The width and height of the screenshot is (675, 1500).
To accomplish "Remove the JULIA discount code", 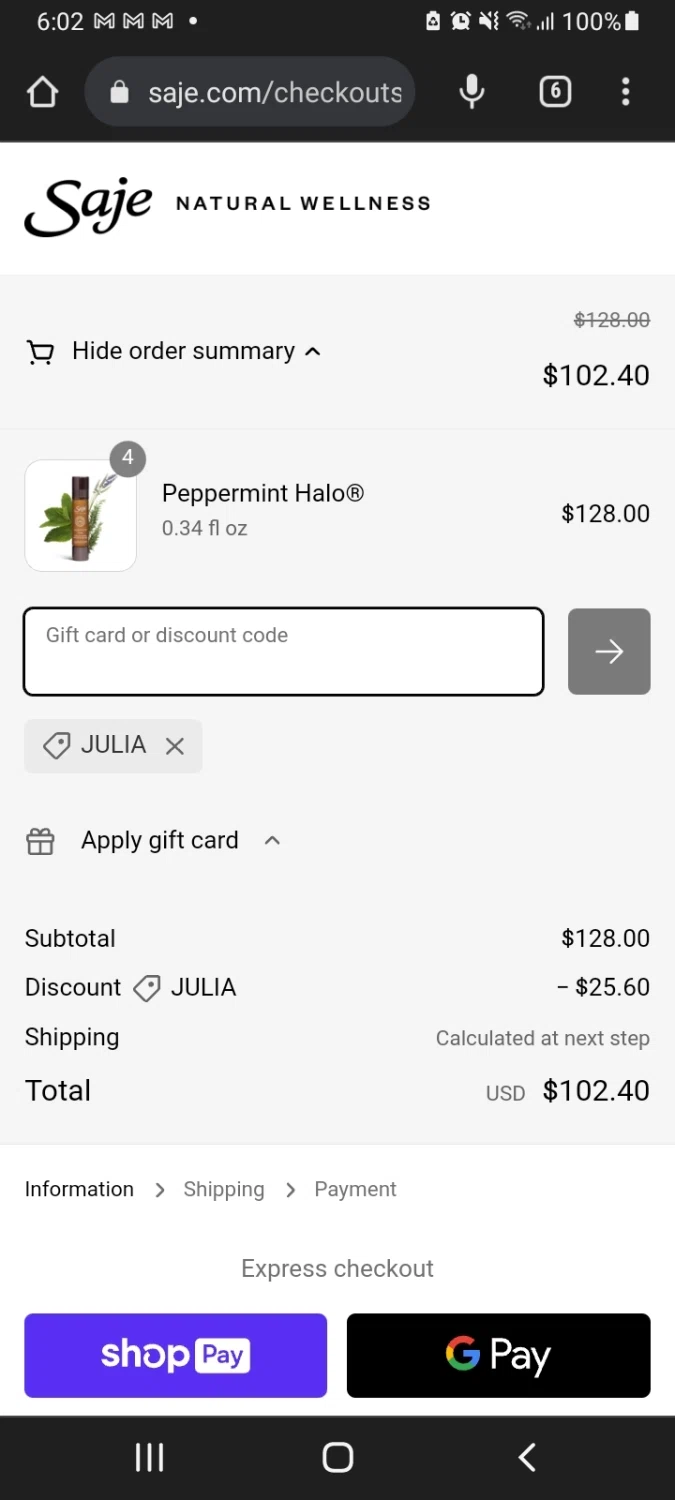I will coord(175,746).
